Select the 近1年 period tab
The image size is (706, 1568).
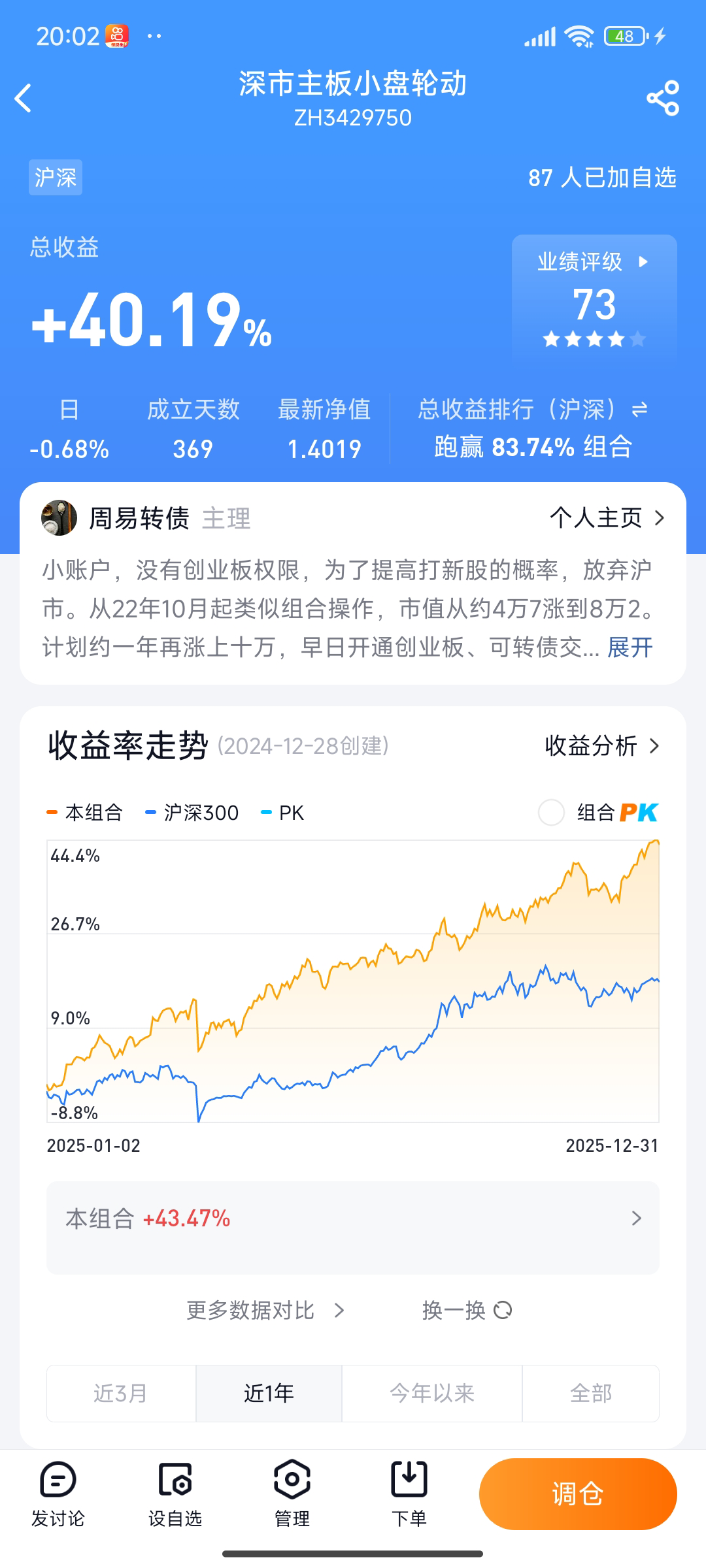click(x=269, y=1394)
